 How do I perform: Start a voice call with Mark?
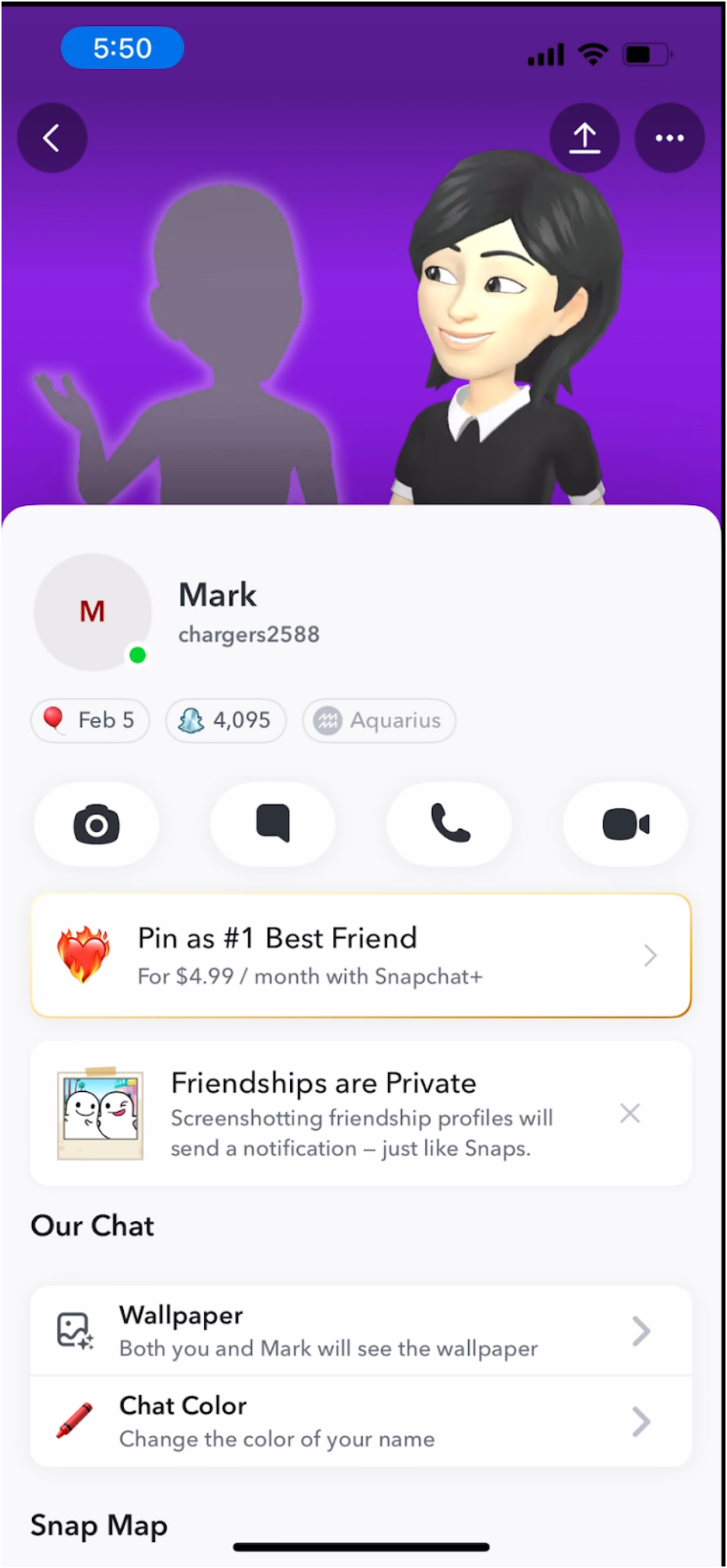click(x=449, y=824)
